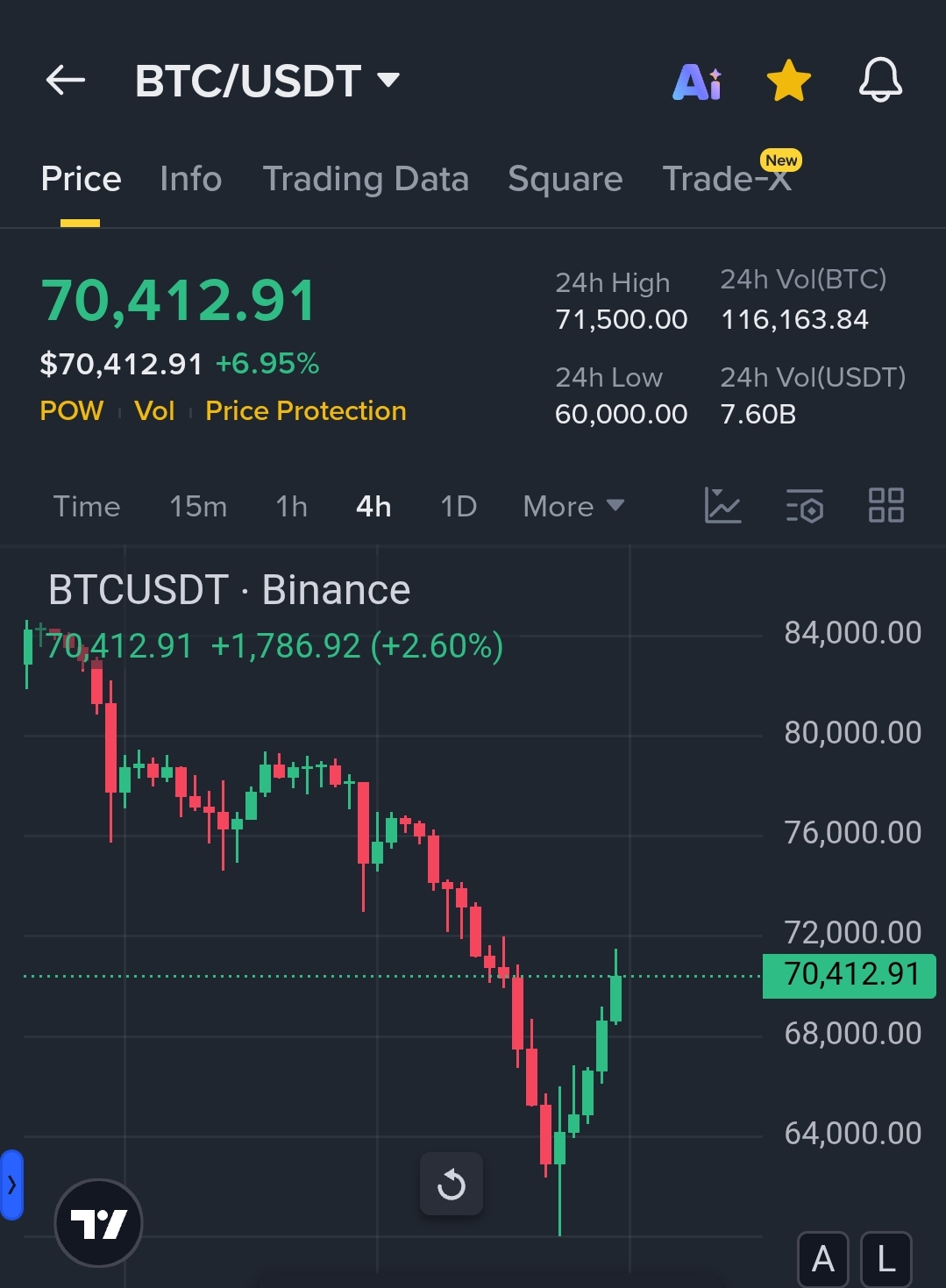Open the Price Protection tag
The height and width of the screenshot is (1288, 946).
(x=305, y=410)
